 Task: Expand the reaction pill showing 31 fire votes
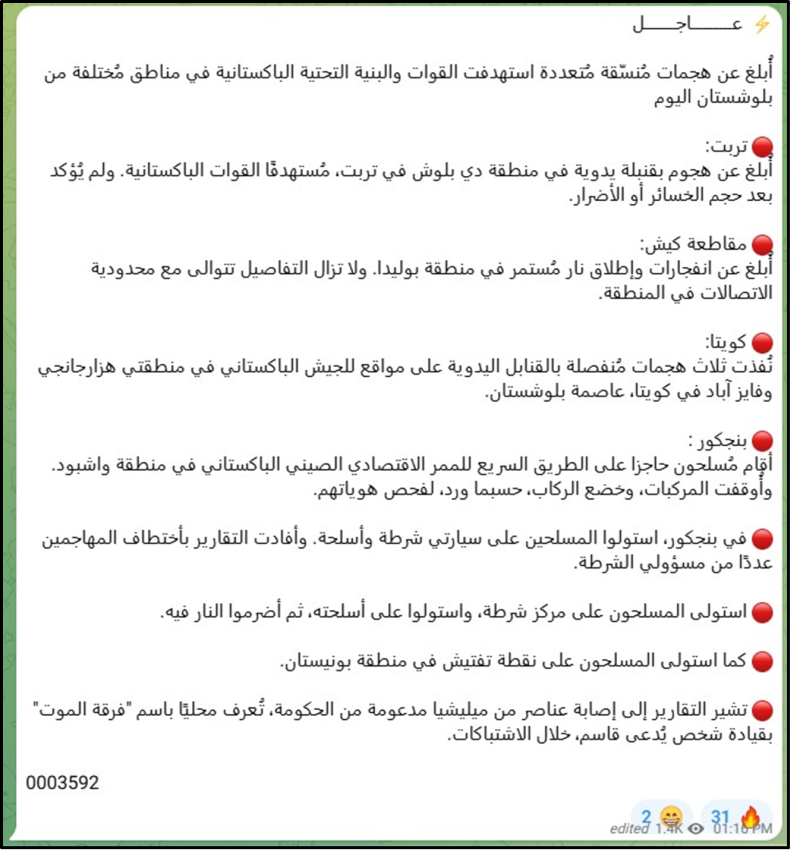(733, 816)
